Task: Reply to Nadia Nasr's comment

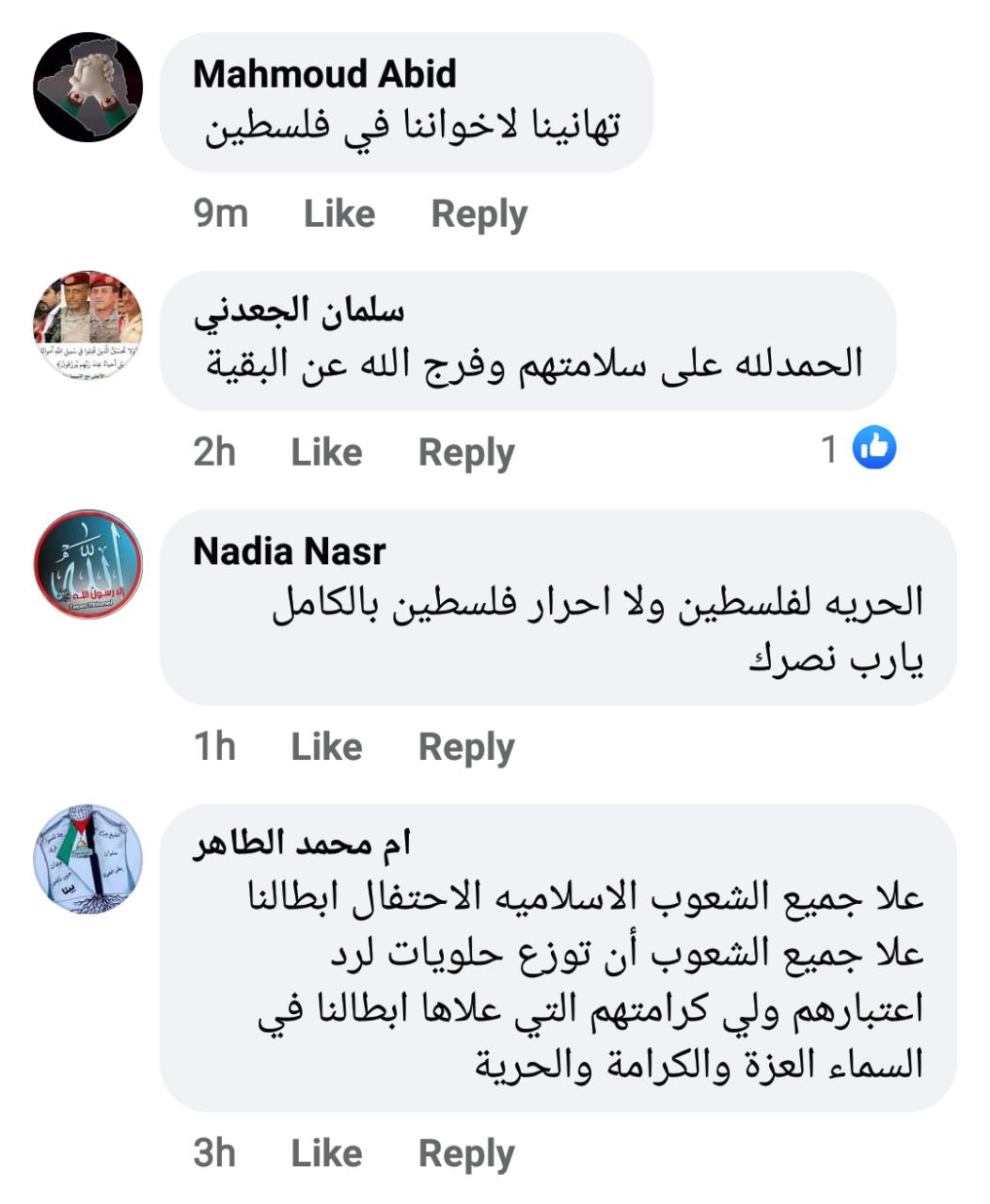Action: click(466, 746)
